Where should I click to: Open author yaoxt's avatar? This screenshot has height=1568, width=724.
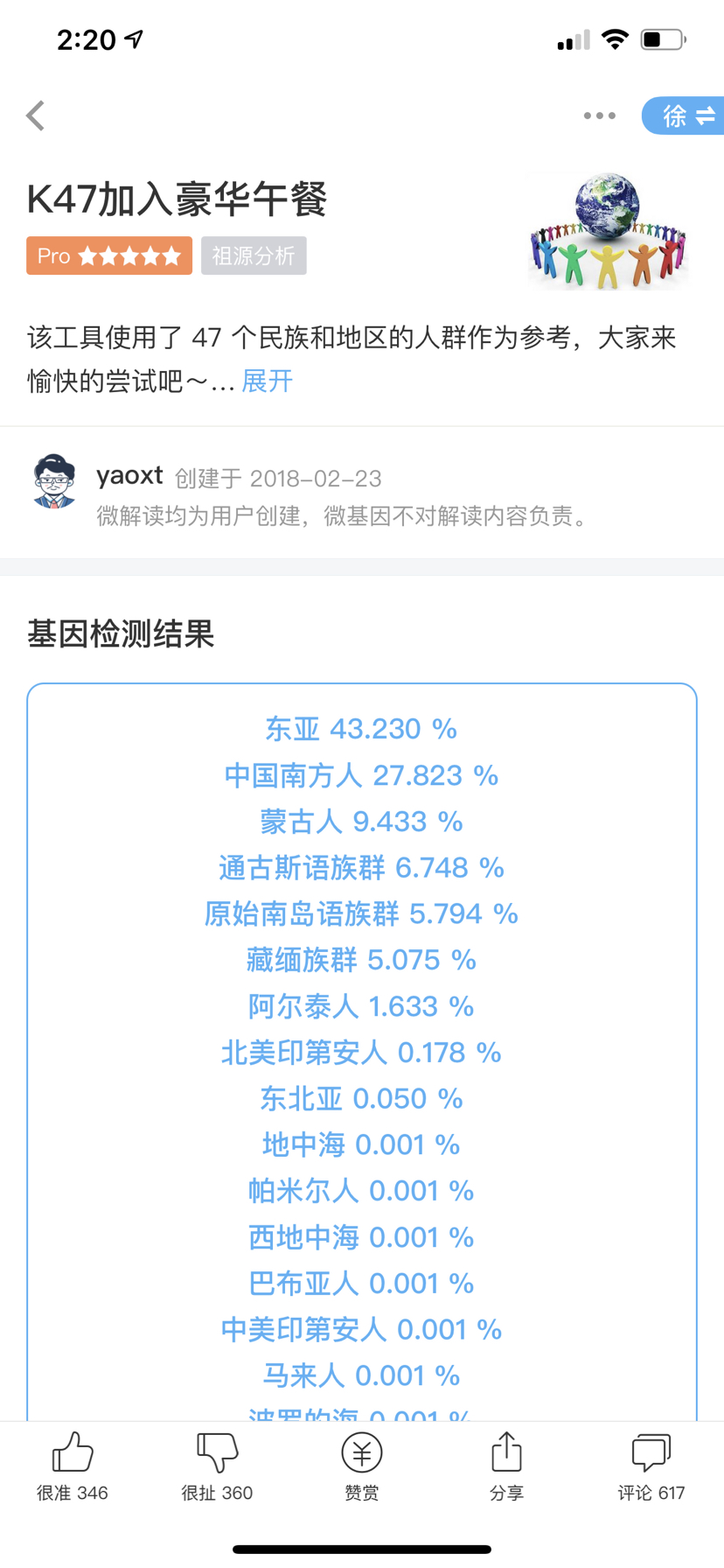tap(54, 481)
